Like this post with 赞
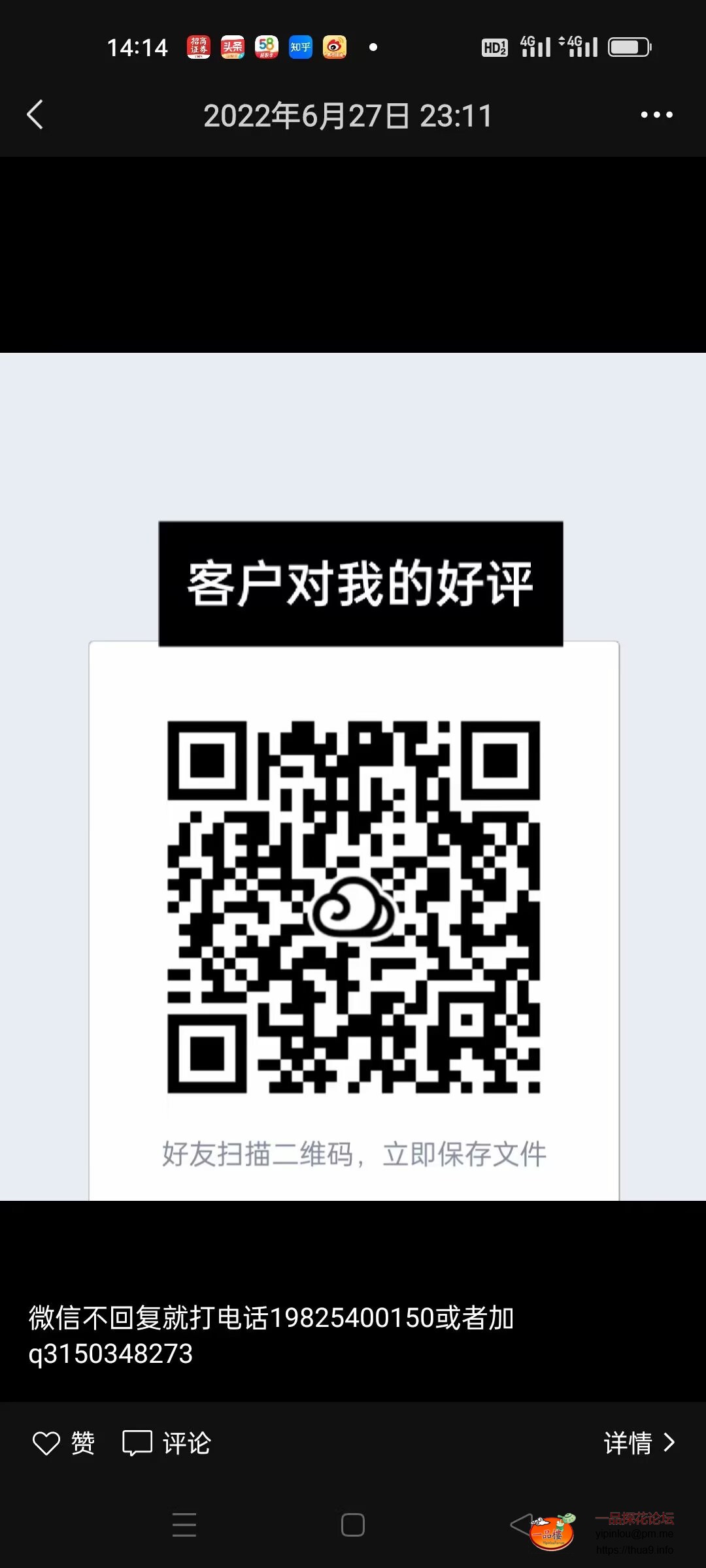706x1568 pixels. pos(64,1443)
